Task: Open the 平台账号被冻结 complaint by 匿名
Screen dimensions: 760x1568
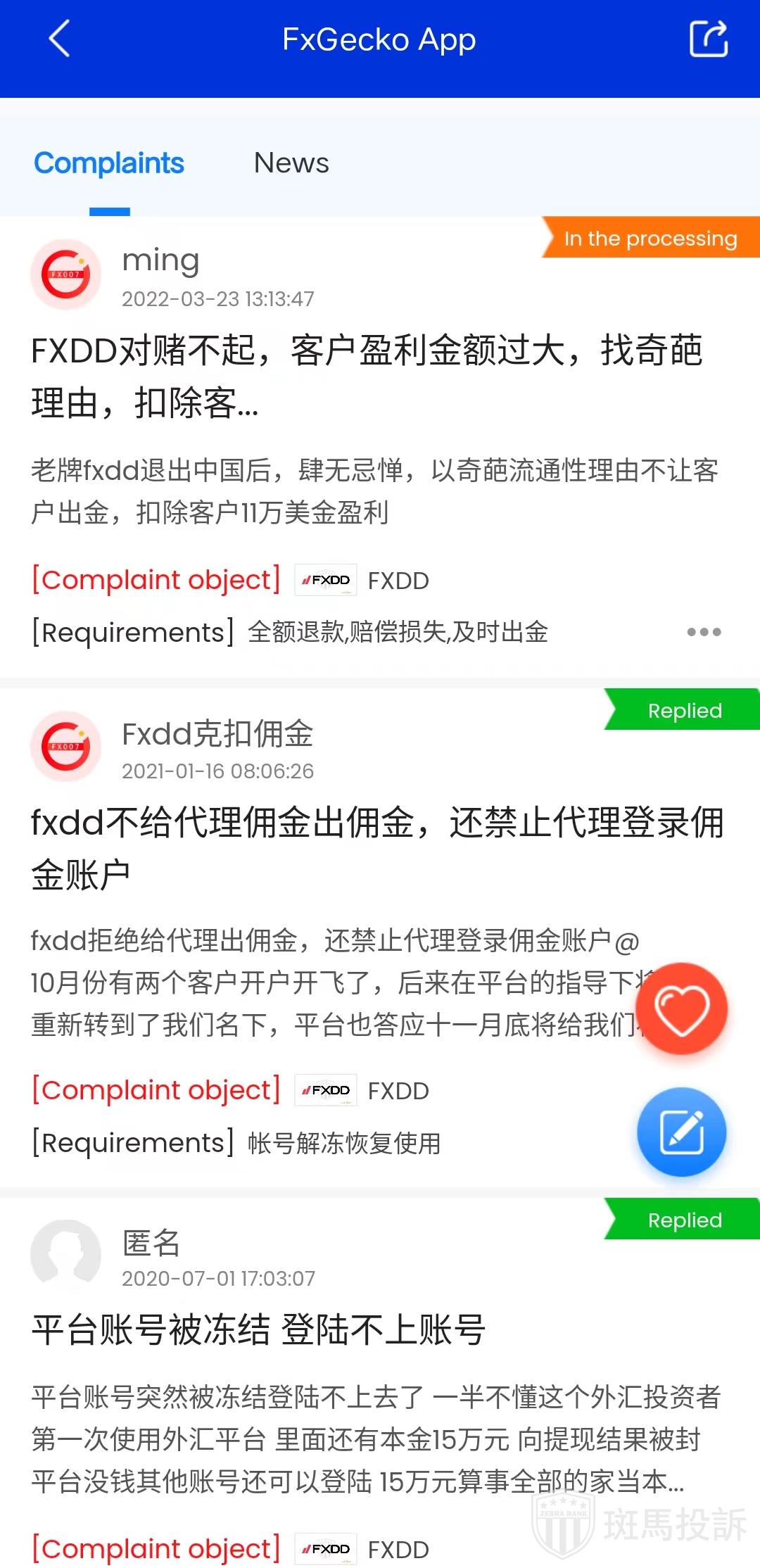Action: pos(259,1330)
